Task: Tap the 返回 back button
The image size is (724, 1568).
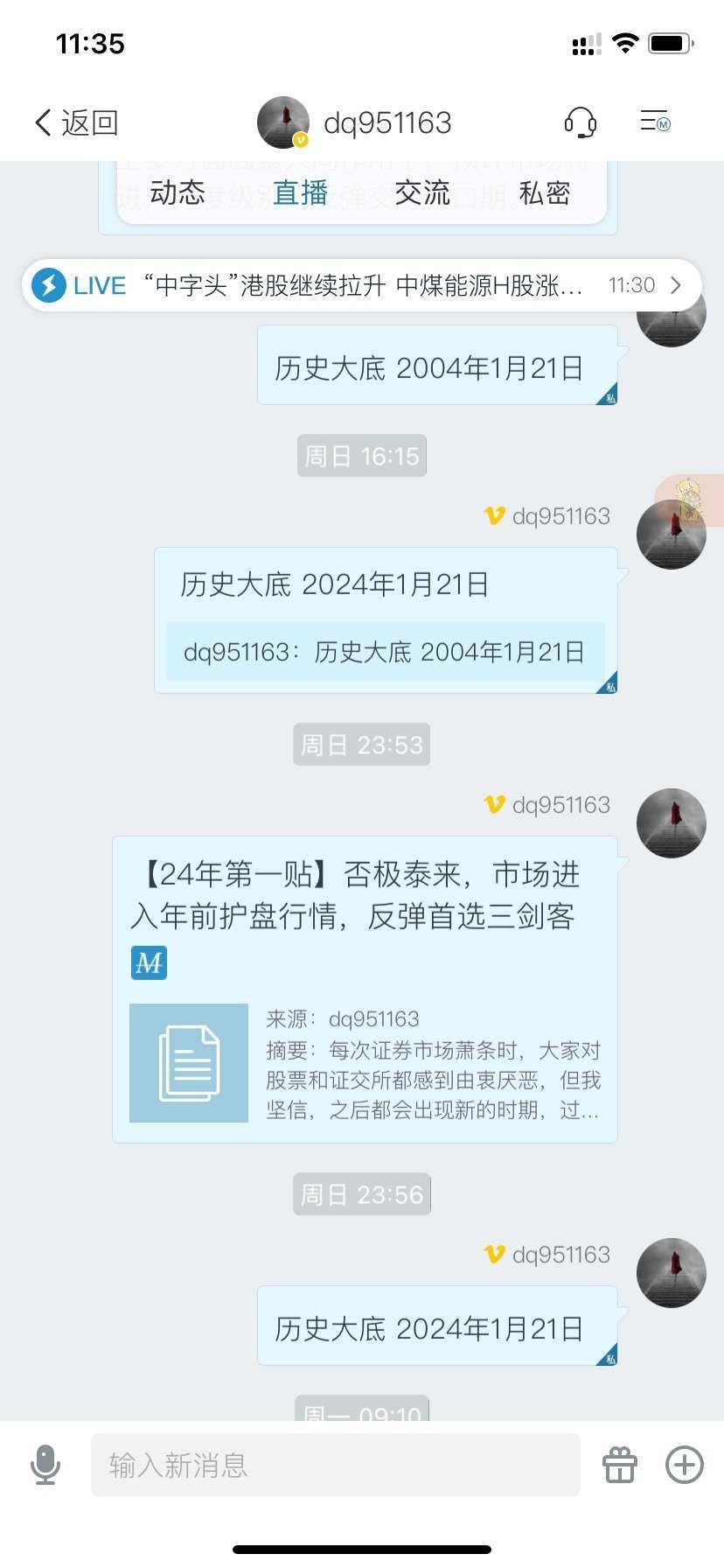Action: pos(76,122)
